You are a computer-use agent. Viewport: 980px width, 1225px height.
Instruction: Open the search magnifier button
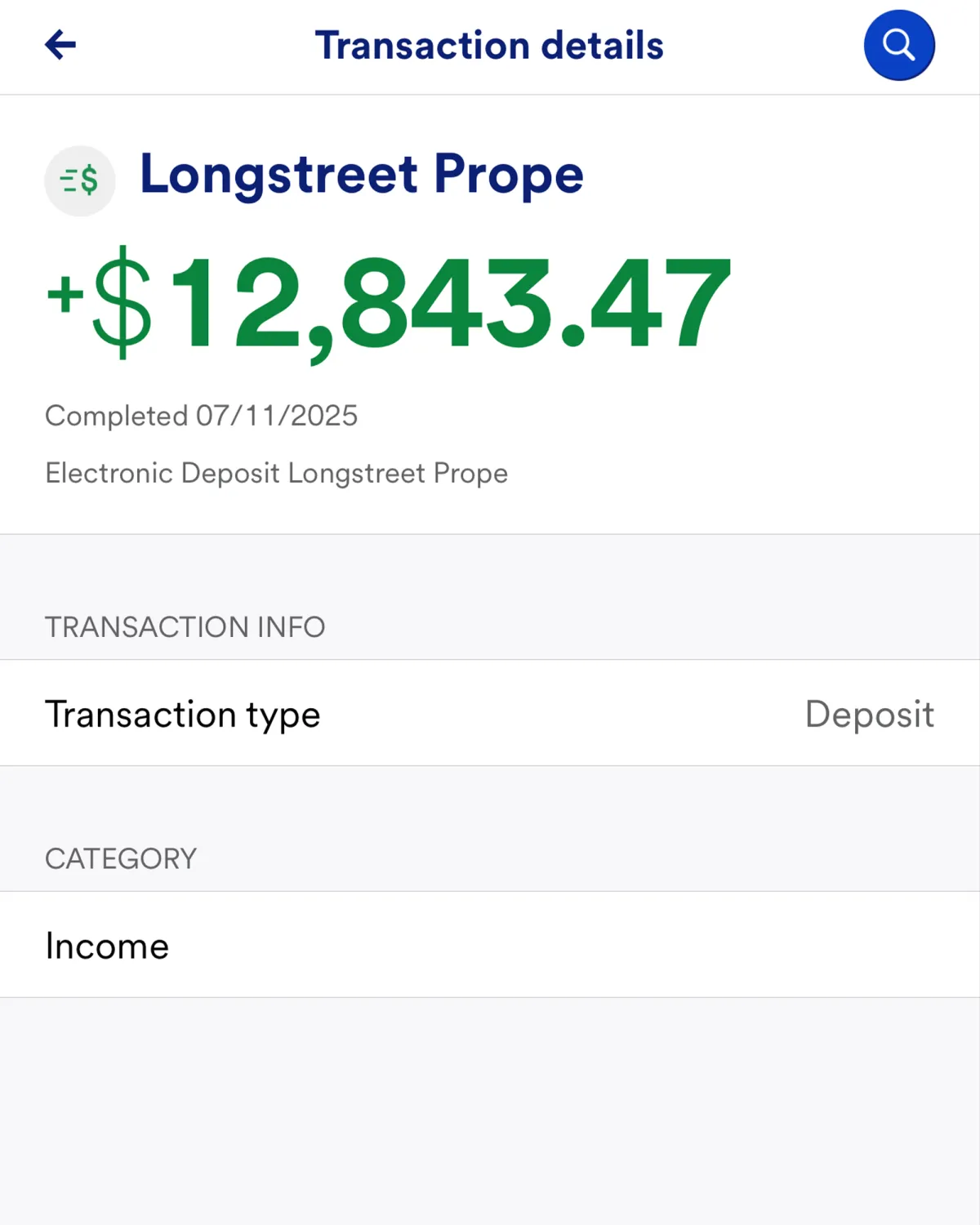(x=898, y=45)
